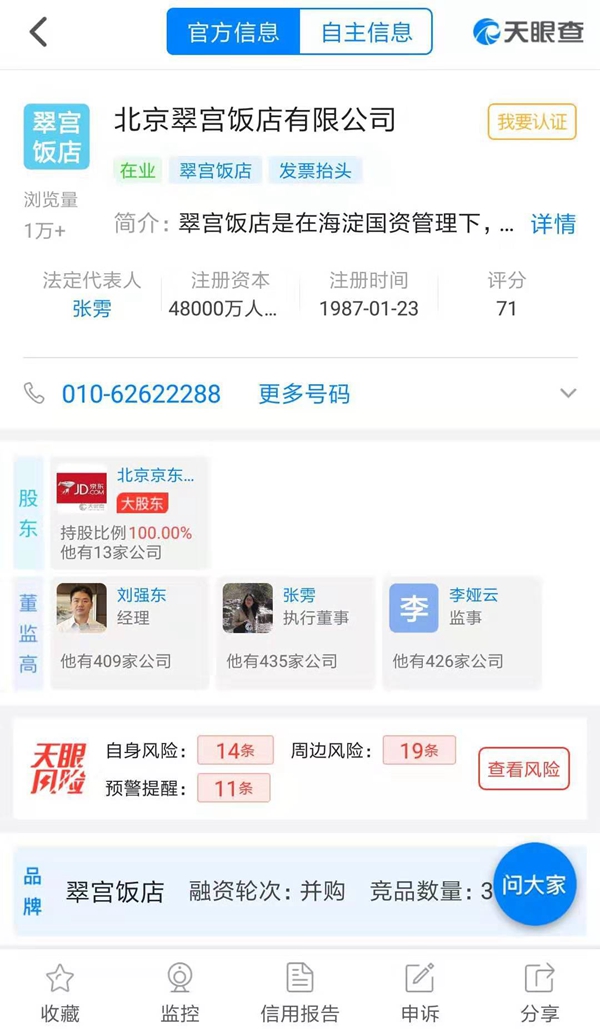Open the 北京京东 shareholder card
Image resolution: width=600 pixels, height=1029 pixels.
[x=127, y=513]
